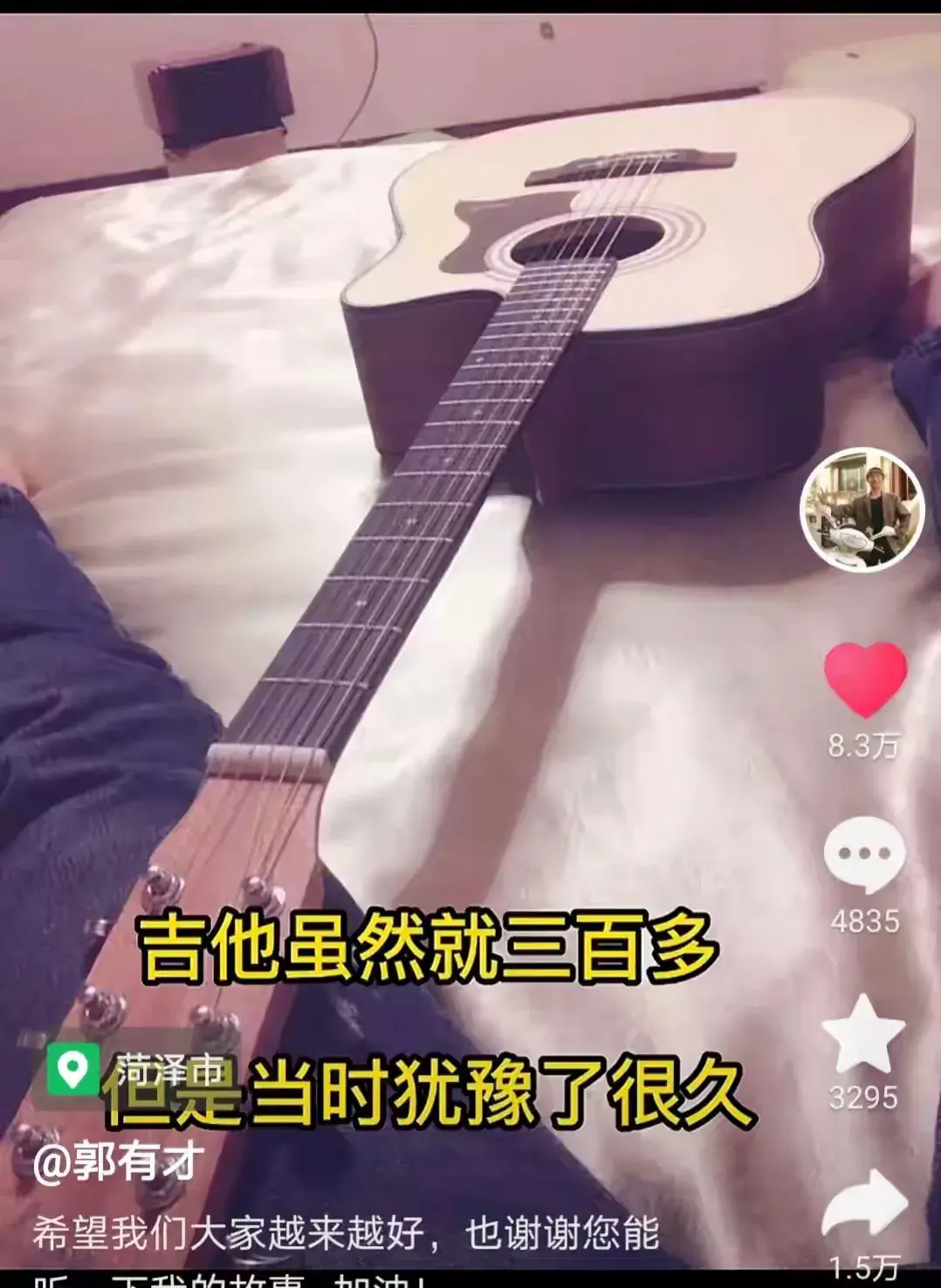941x1288 pixels.
Task: Add the video to favorites with the star
Action: click(863, 1035)
